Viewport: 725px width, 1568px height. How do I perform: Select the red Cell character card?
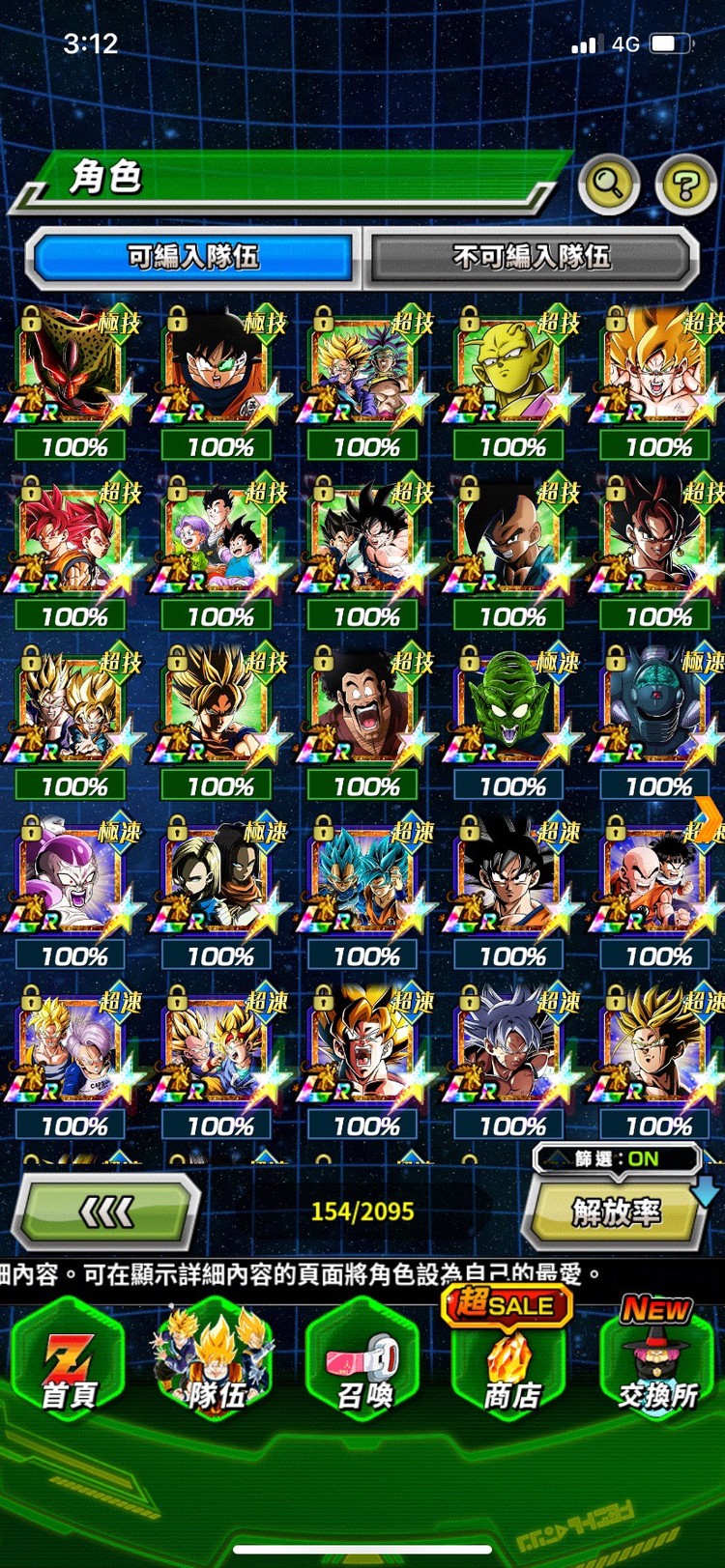coord(72,370)
